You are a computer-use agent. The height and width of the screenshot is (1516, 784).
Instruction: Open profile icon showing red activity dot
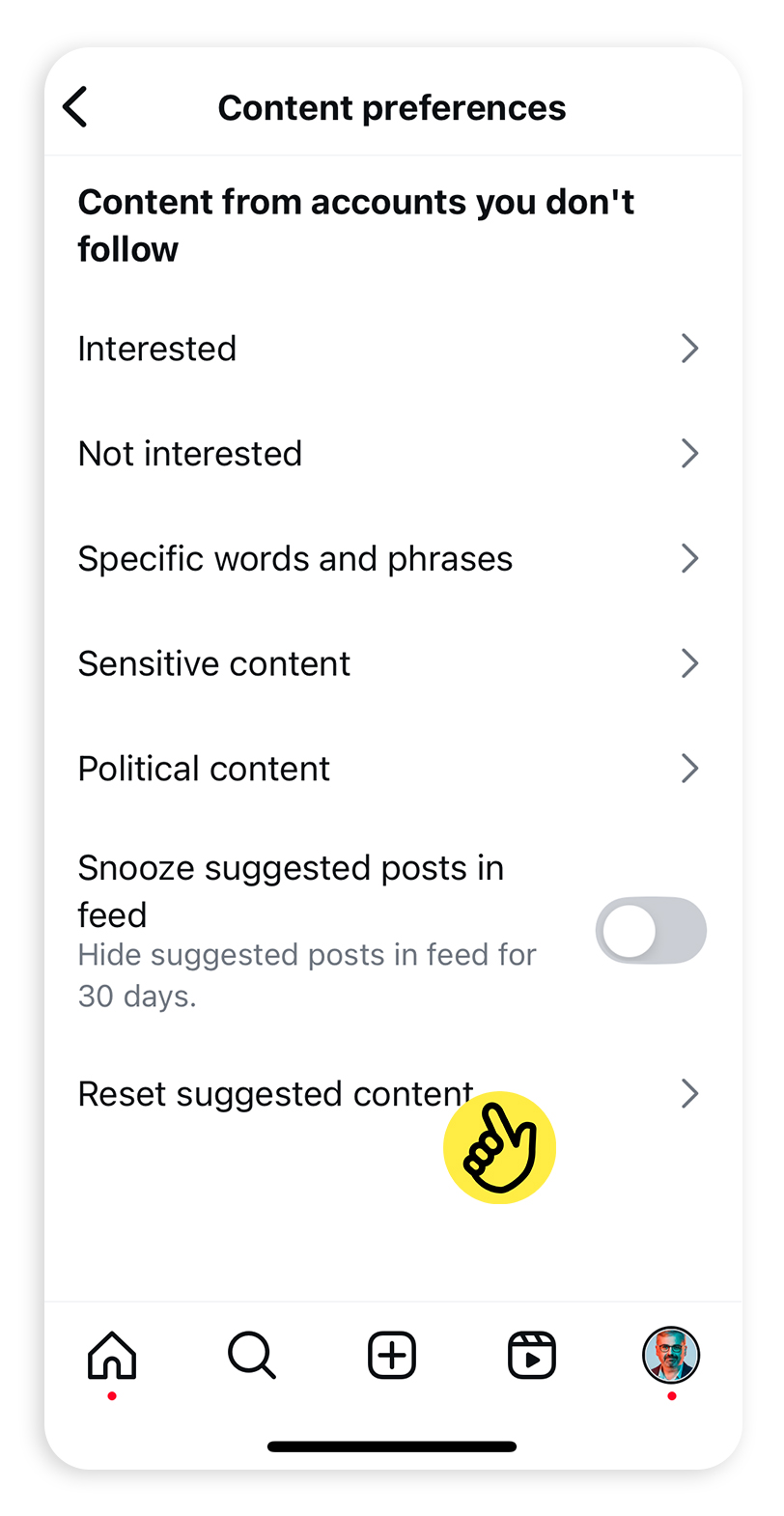point(670,1356)
